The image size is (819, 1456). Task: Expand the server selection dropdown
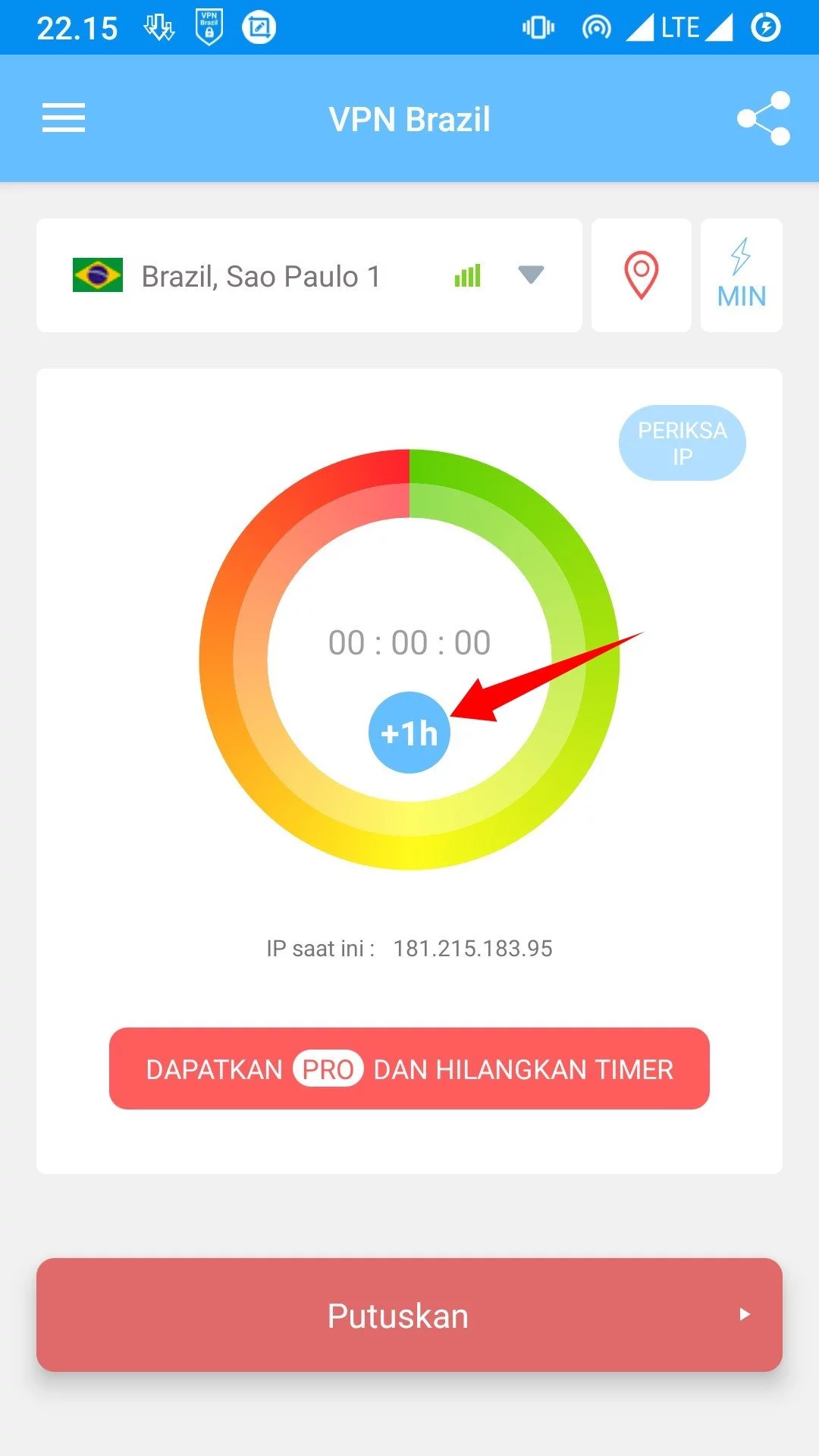pyautogui.click(x=530, y=275)
